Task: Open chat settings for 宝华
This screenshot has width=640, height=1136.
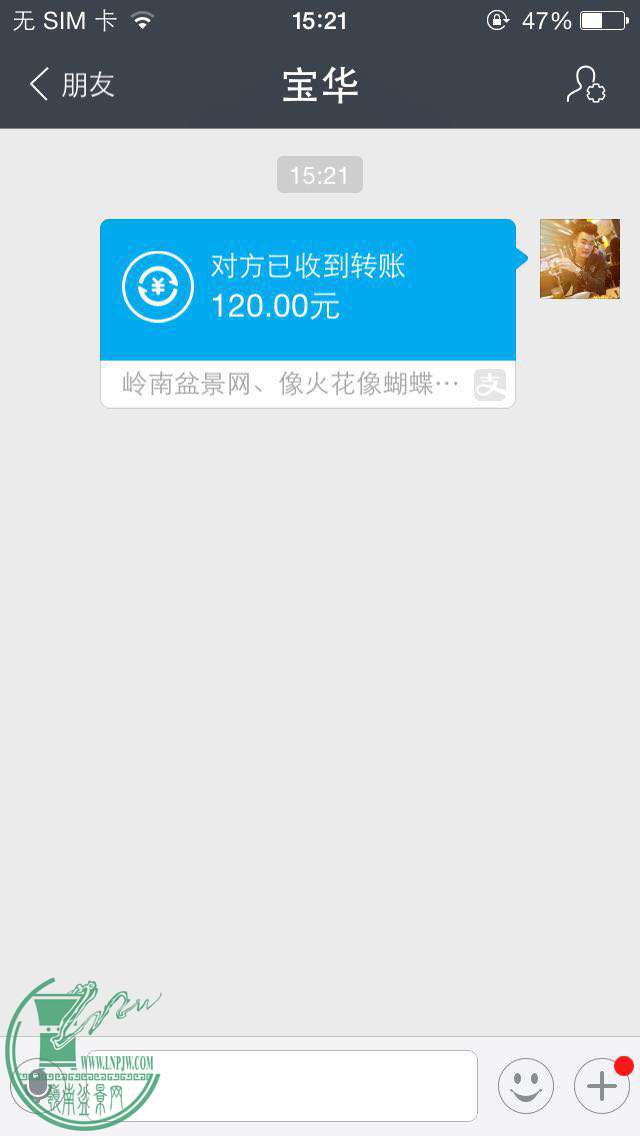Action: click(x=585, y=85)
